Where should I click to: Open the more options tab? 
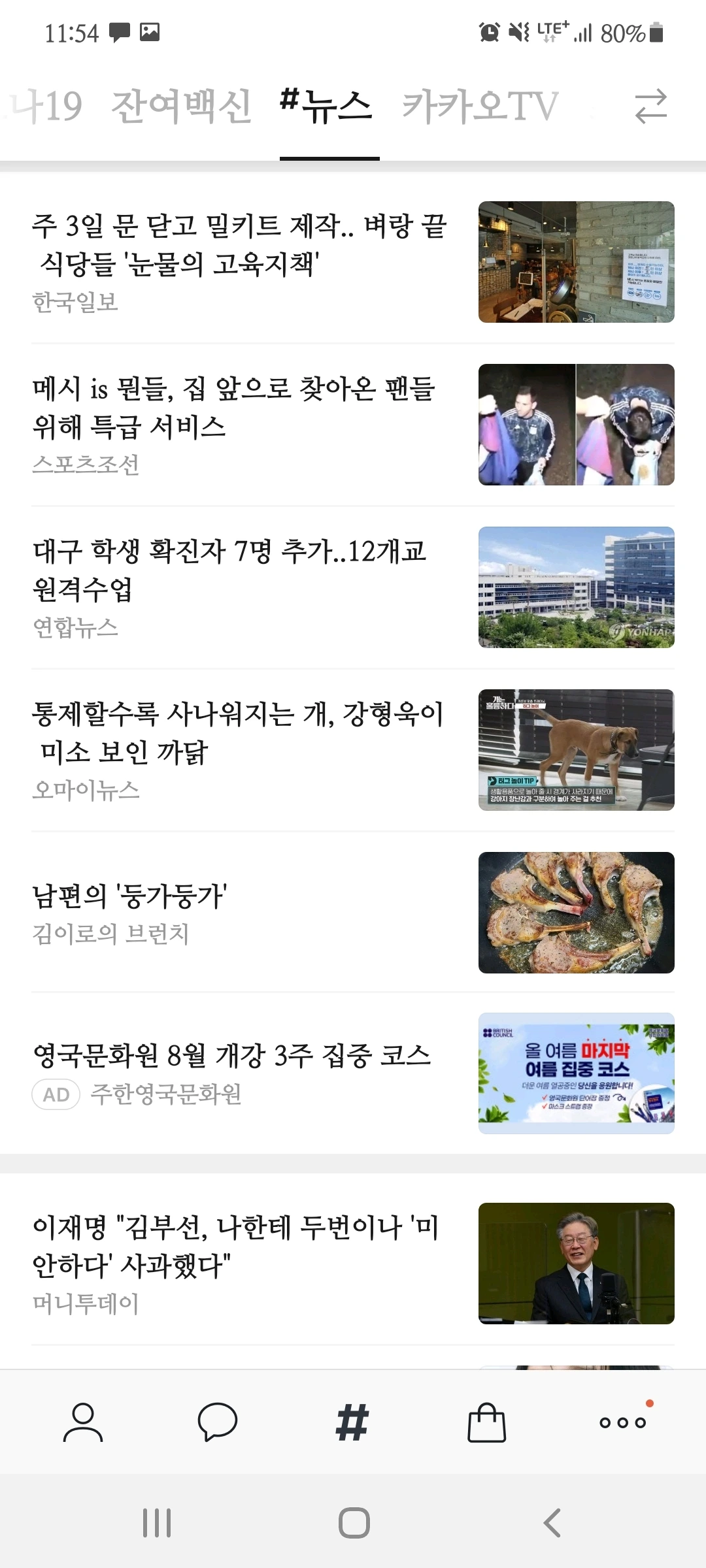pos(622,1422)
